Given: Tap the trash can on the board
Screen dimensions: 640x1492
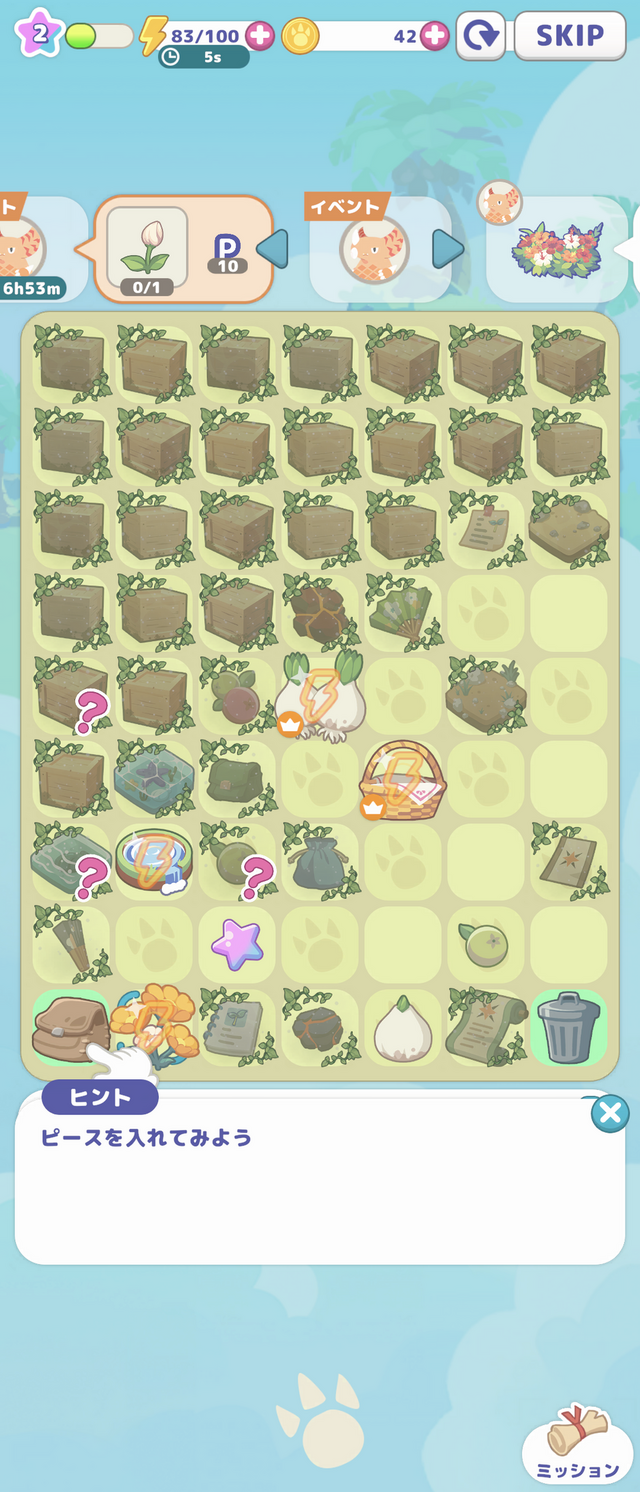Looking at the screenshot, I should 568,1027.
